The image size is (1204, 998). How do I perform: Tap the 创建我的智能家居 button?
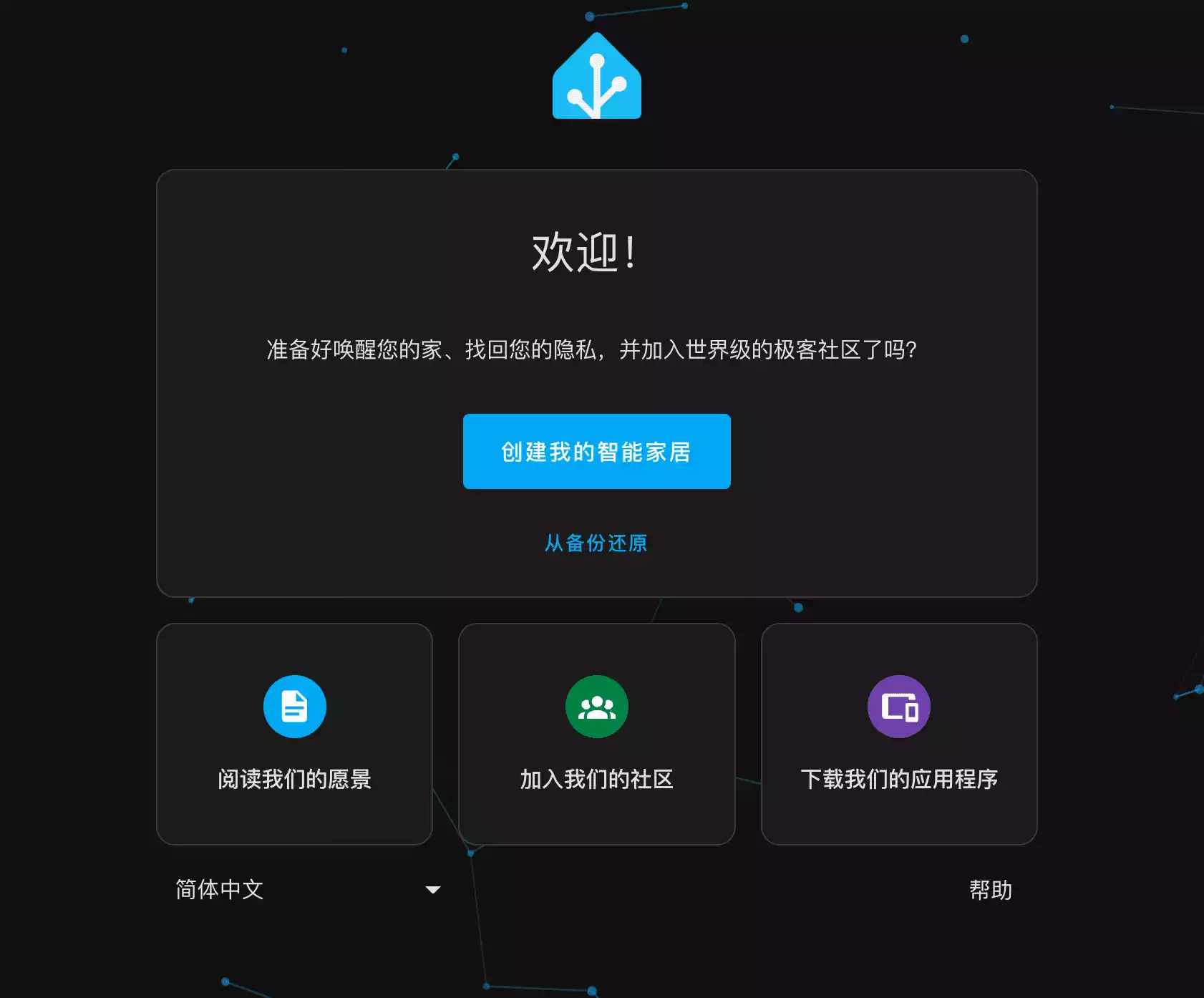pos(596,452)
